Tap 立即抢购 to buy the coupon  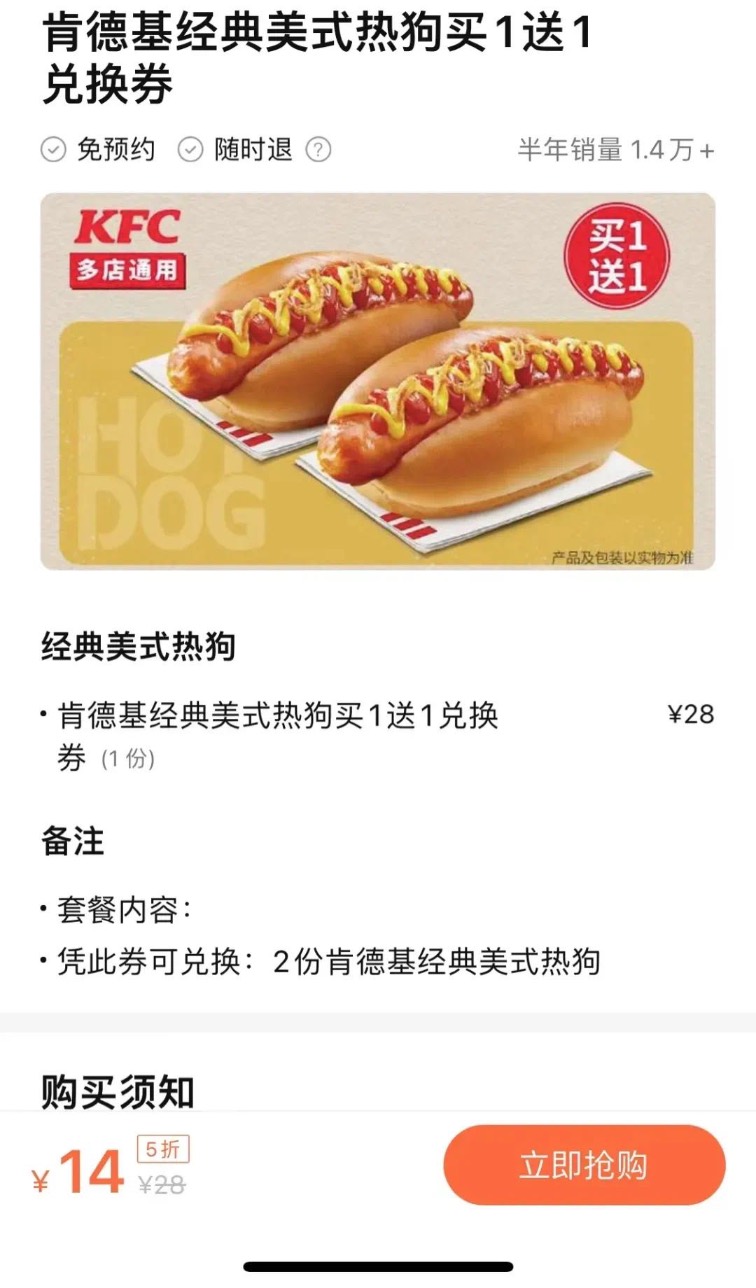[584, 1165]
